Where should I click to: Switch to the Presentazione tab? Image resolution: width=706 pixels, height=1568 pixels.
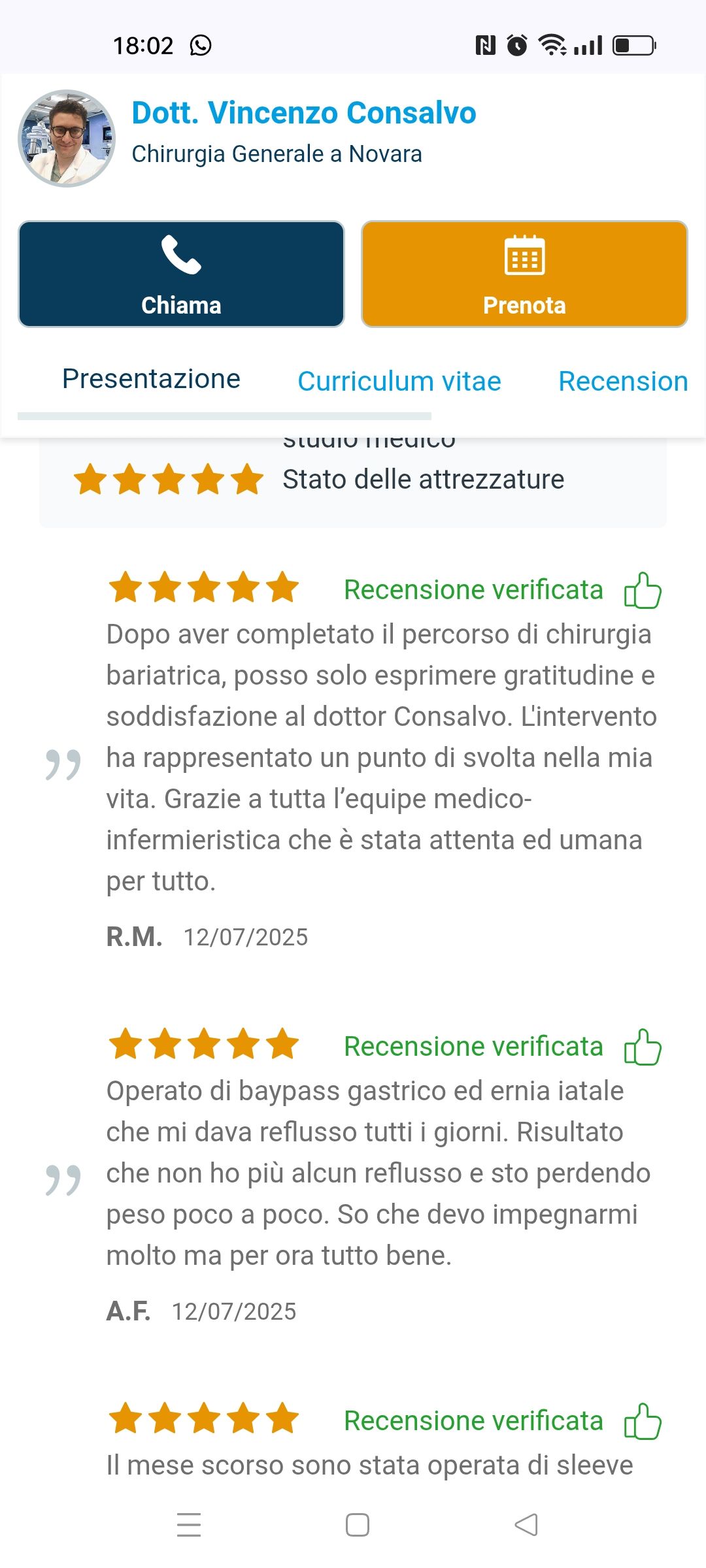[151, 379]
